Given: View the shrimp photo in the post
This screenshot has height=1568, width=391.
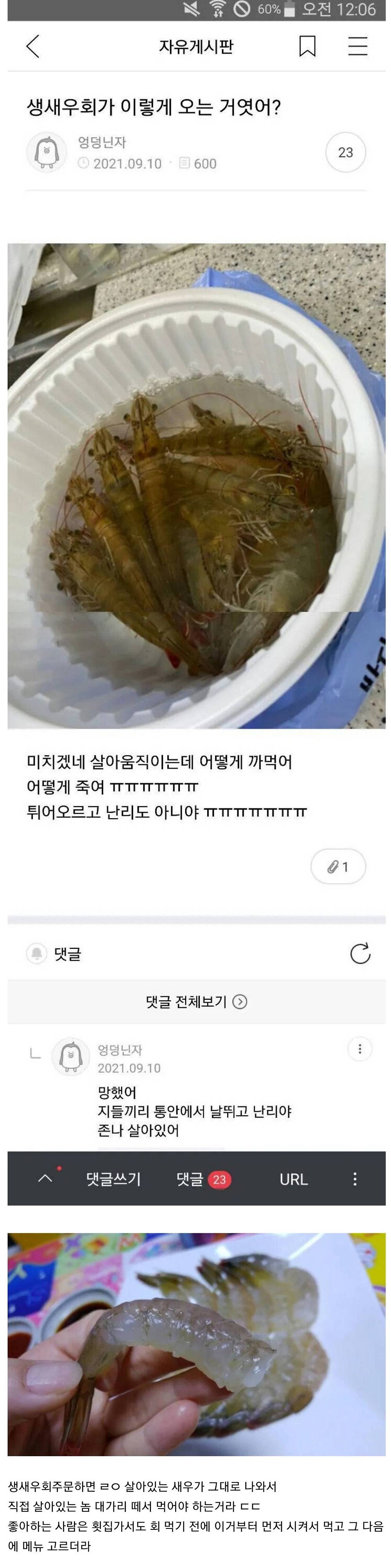Looking at the screenshot, I should click(196, 485).
